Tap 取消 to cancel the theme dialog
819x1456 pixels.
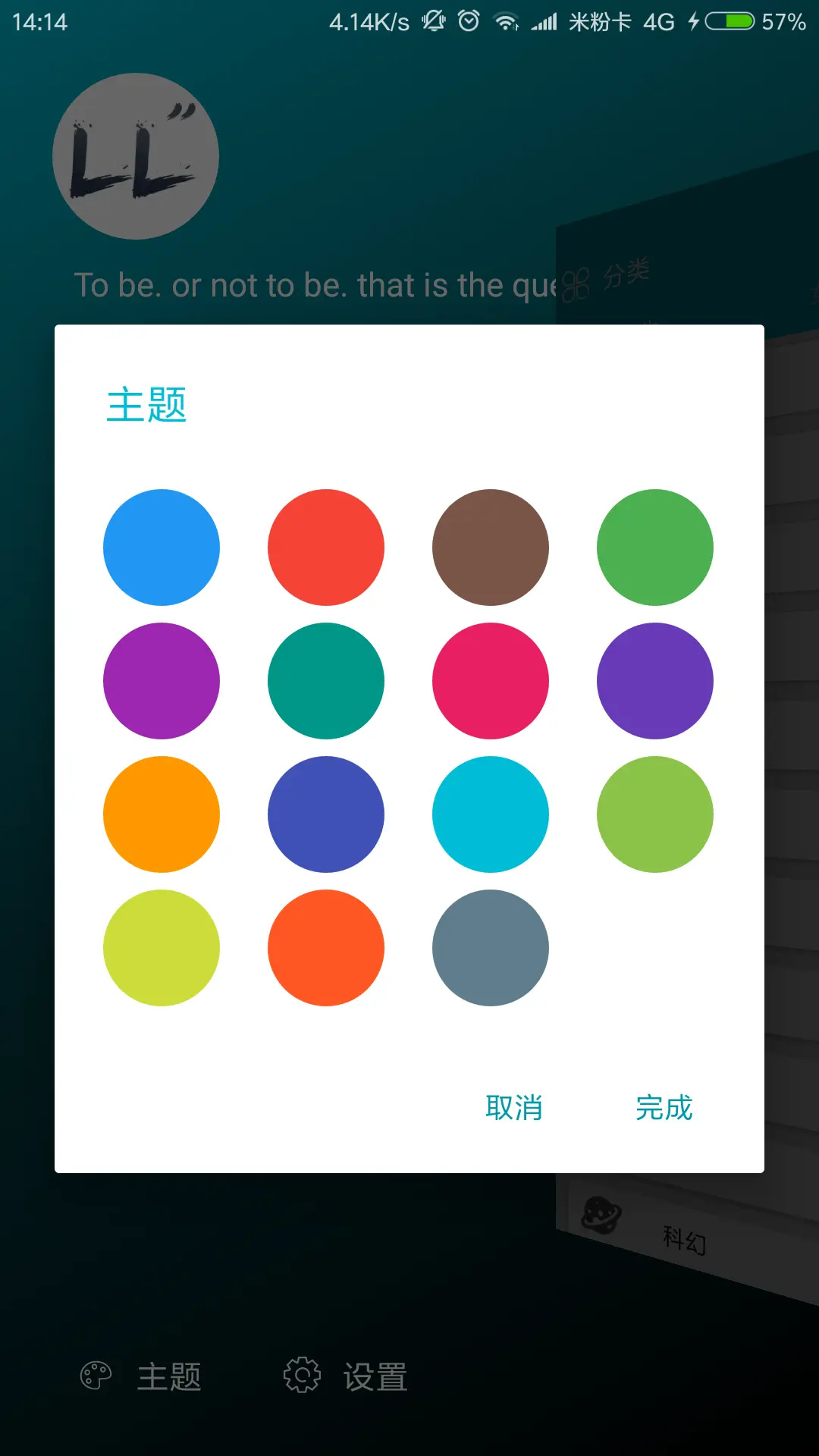tap(514, 1108)
